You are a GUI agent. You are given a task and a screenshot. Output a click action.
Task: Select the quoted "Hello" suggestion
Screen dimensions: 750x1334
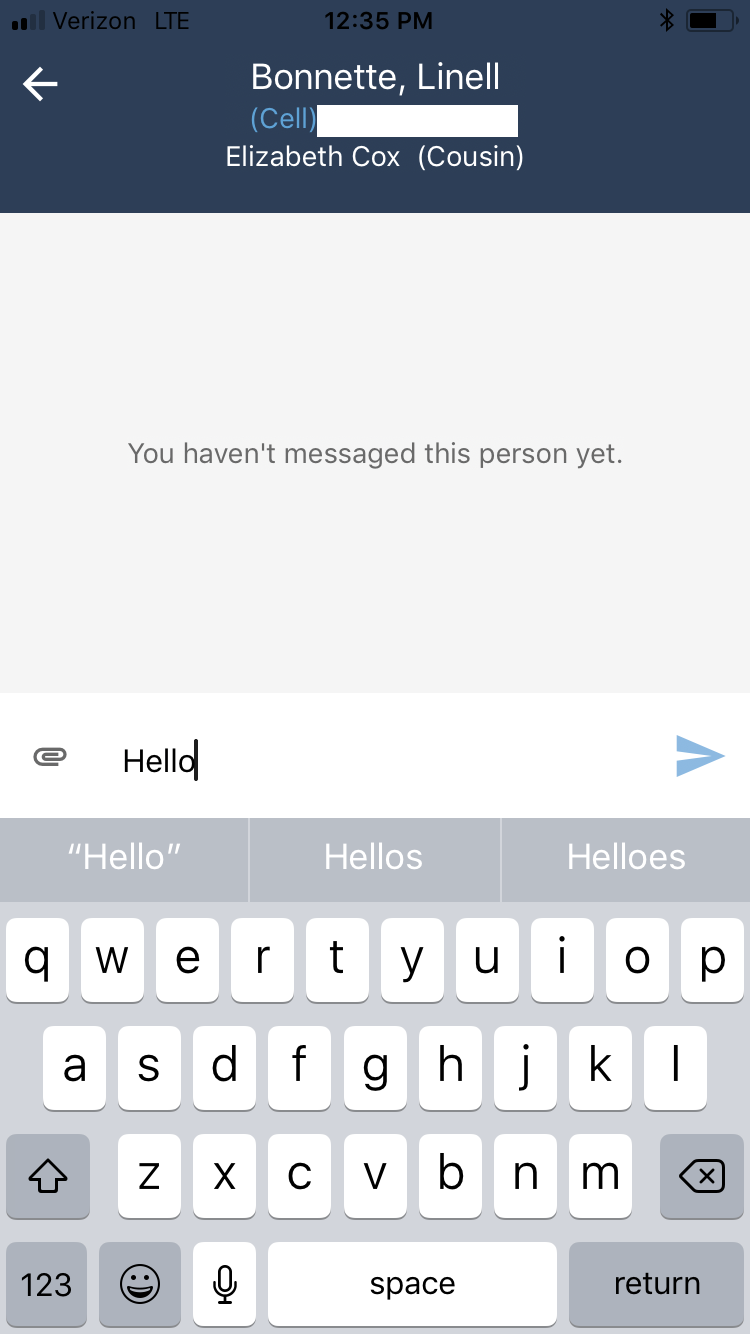(124, 858)
